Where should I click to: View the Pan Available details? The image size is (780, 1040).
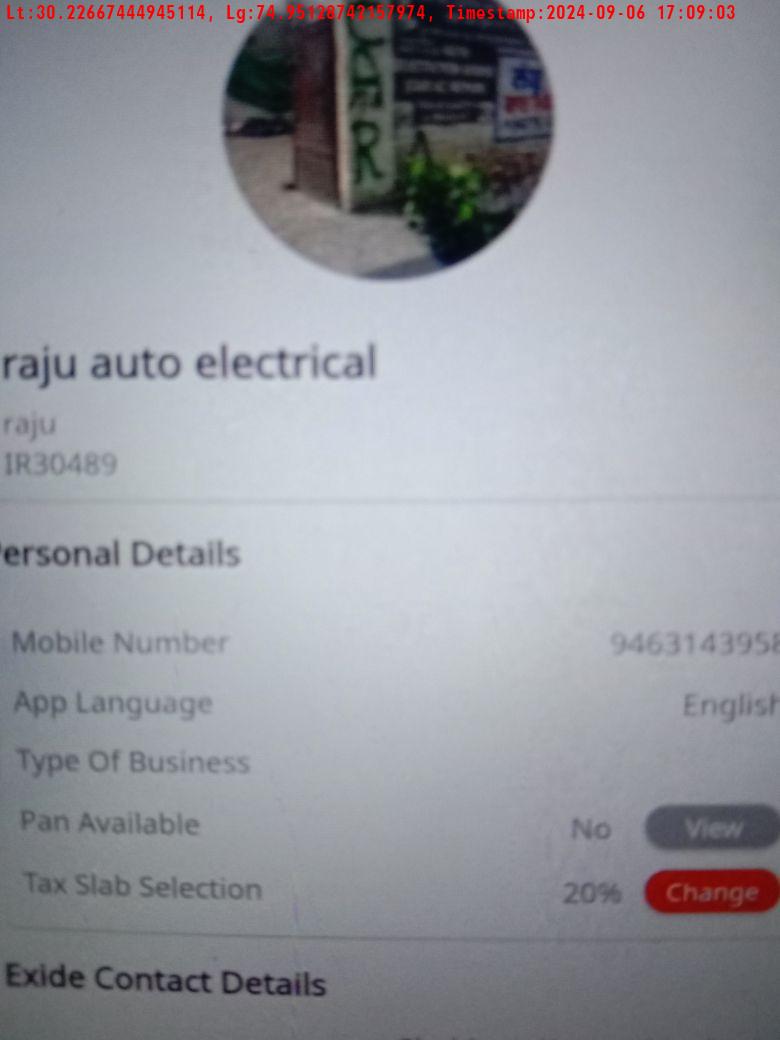point(712,828)
